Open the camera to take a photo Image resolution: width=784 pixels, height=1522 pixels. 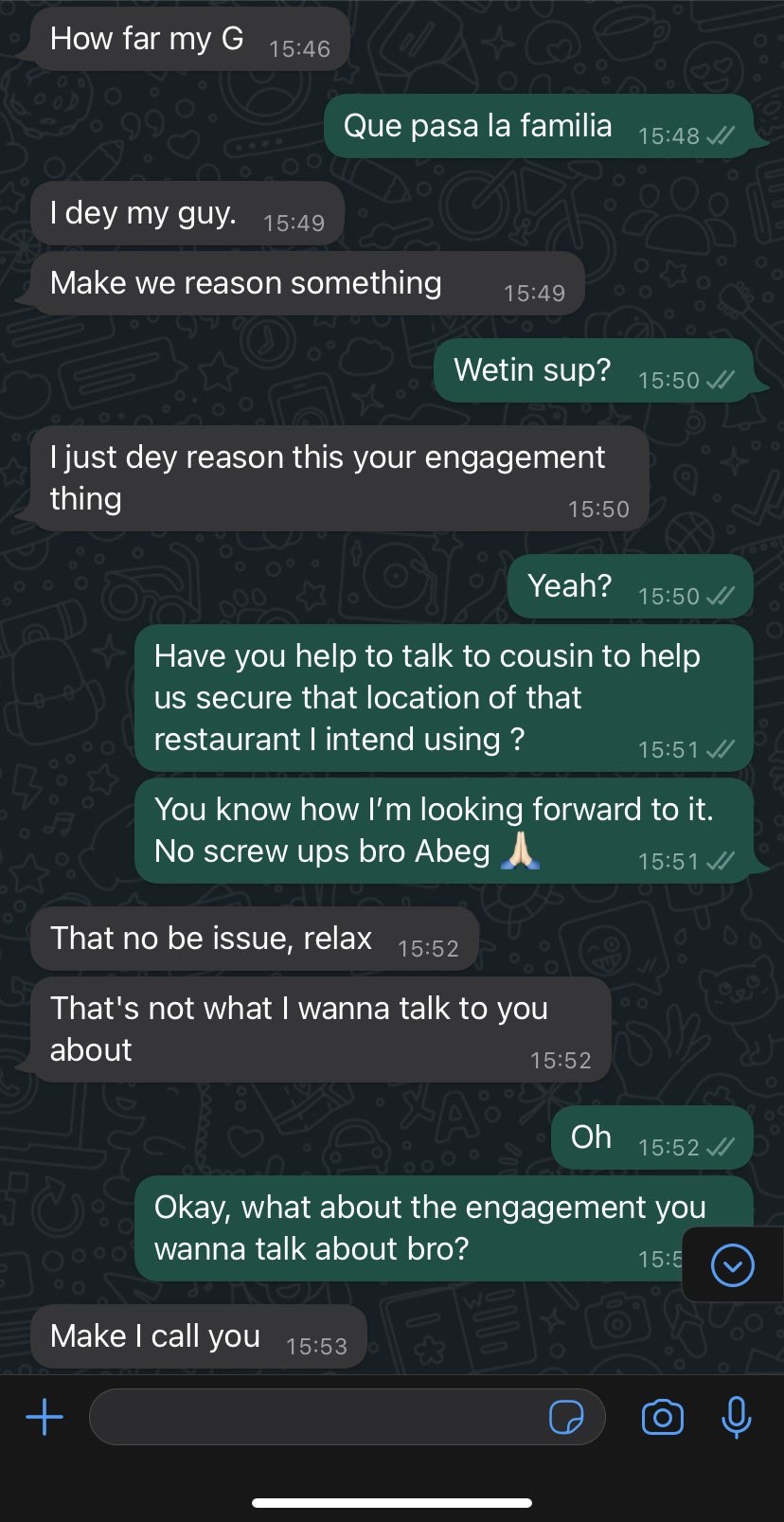(662, 1417)
